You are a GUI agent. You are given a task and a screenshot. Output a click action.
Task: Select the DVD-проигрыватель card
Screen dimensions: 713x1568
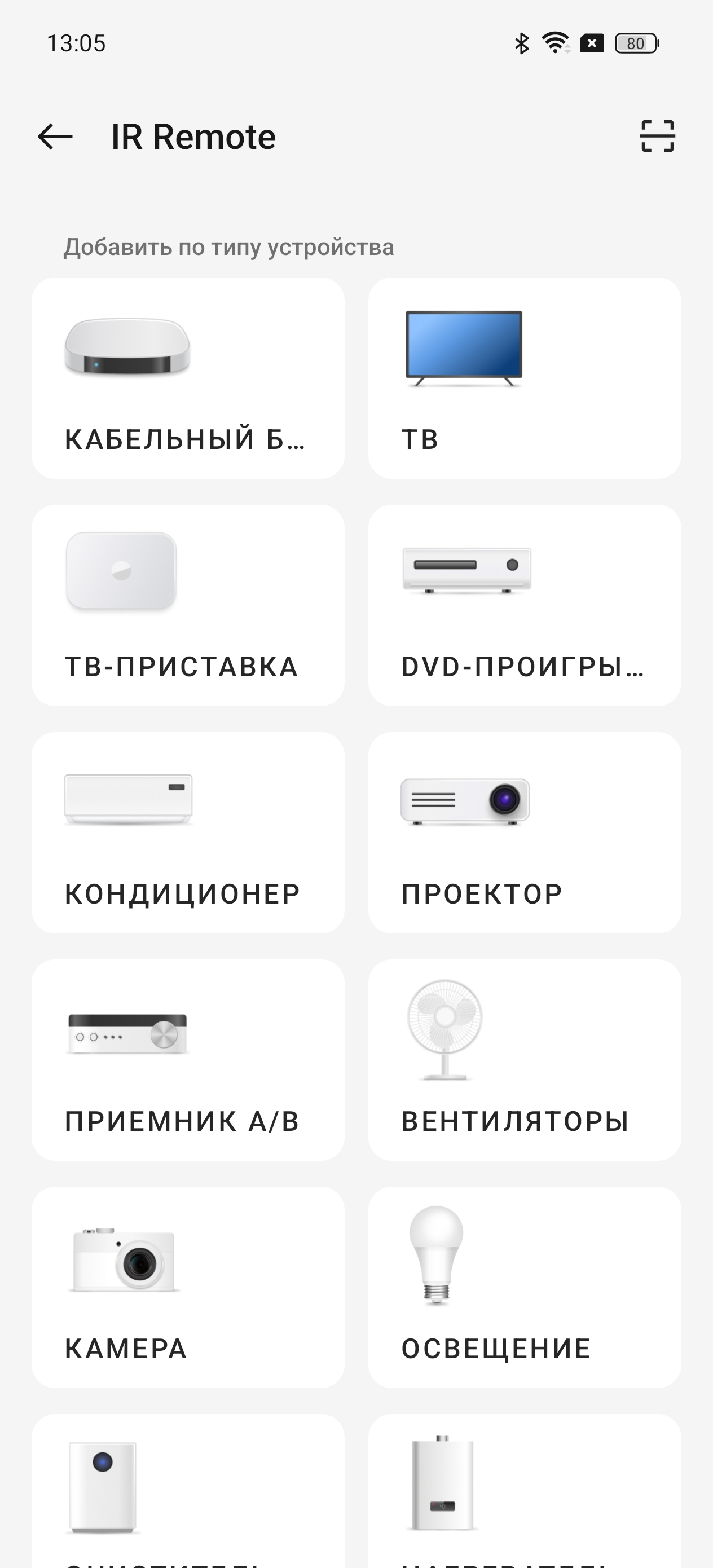pos(524,606)
